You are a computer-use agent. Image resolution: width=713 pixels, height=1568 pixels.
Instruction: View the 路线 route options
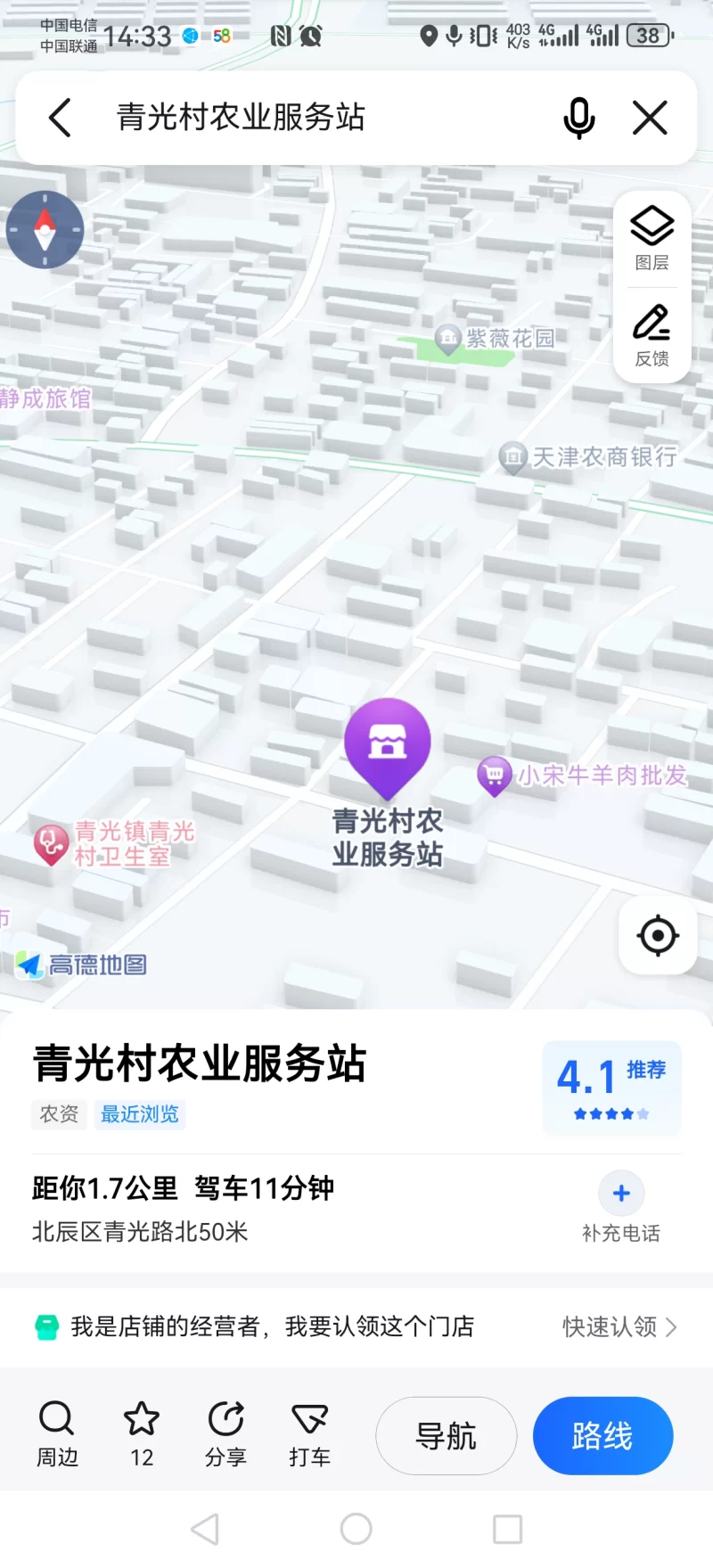pyautogui.click(x=602, y=1435)
